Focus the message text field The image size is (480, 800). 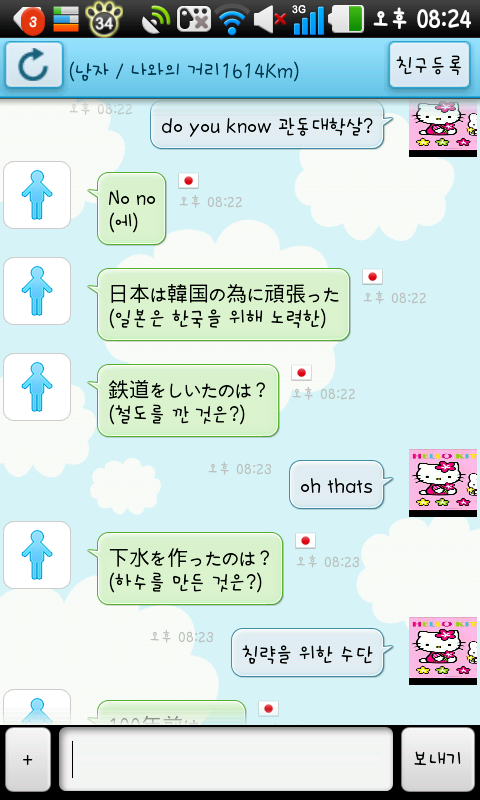pos(226,759)
